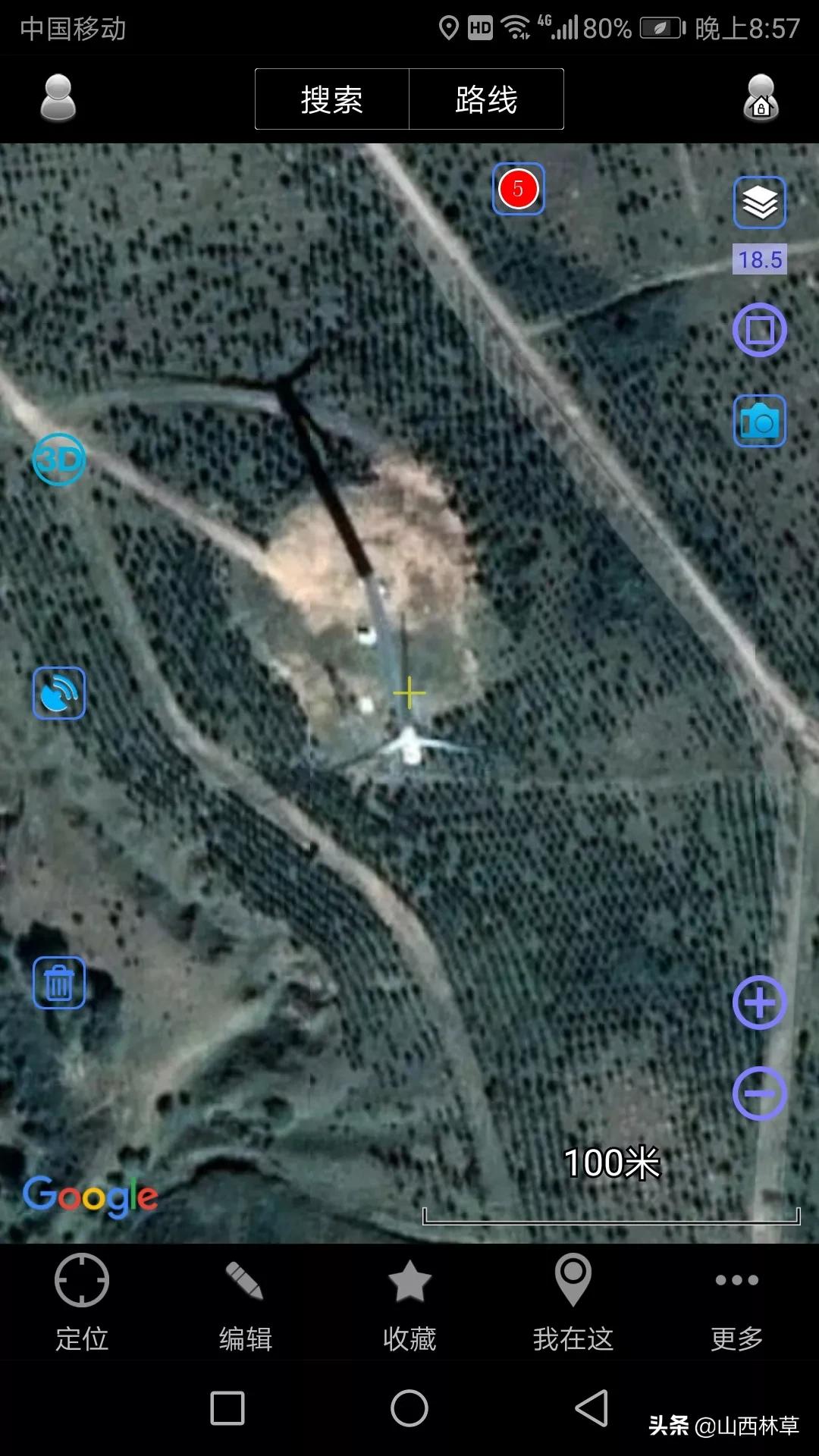The image size is (819, 1456).
Task: Tap the 搜索 search button
Action: (332, 99)
